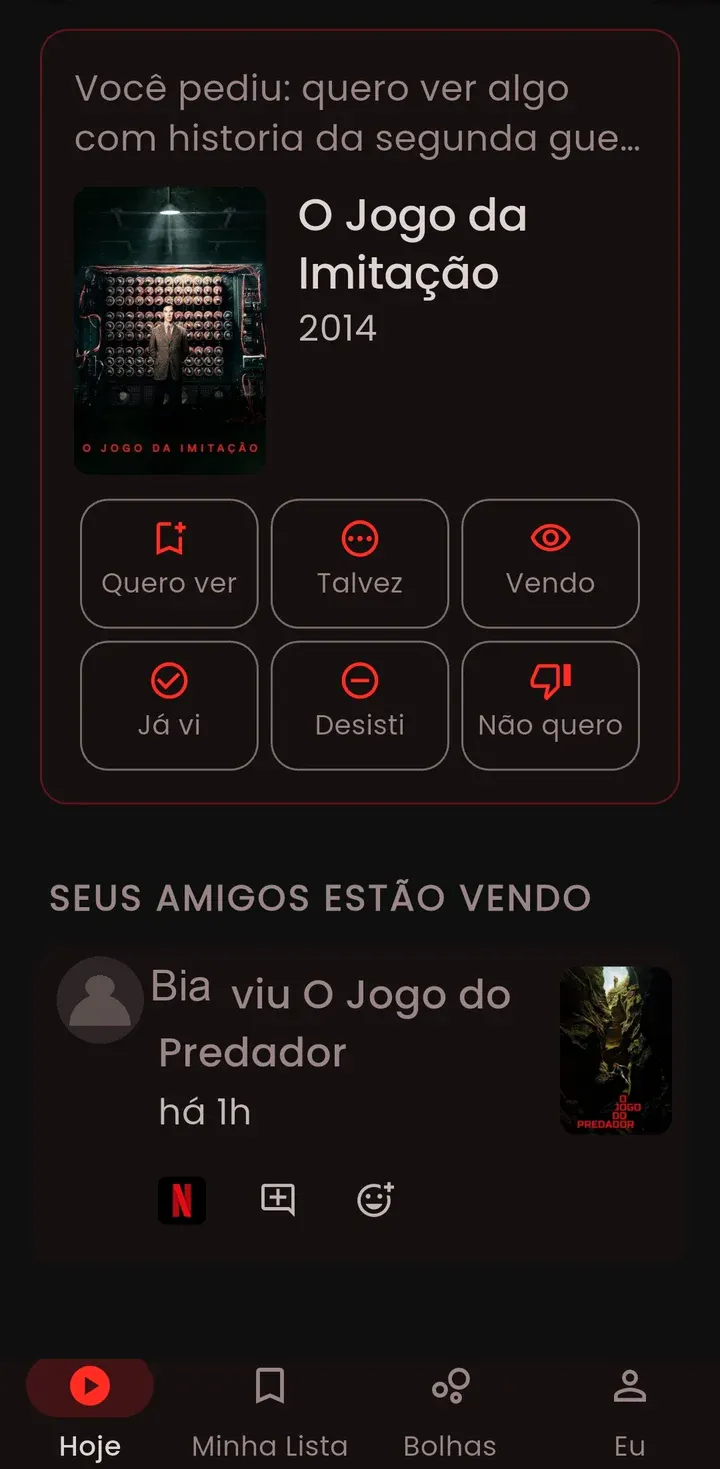This screenshot has width=720, height=1469.
Task: Select the Talvez option
Action: (360, 563)
